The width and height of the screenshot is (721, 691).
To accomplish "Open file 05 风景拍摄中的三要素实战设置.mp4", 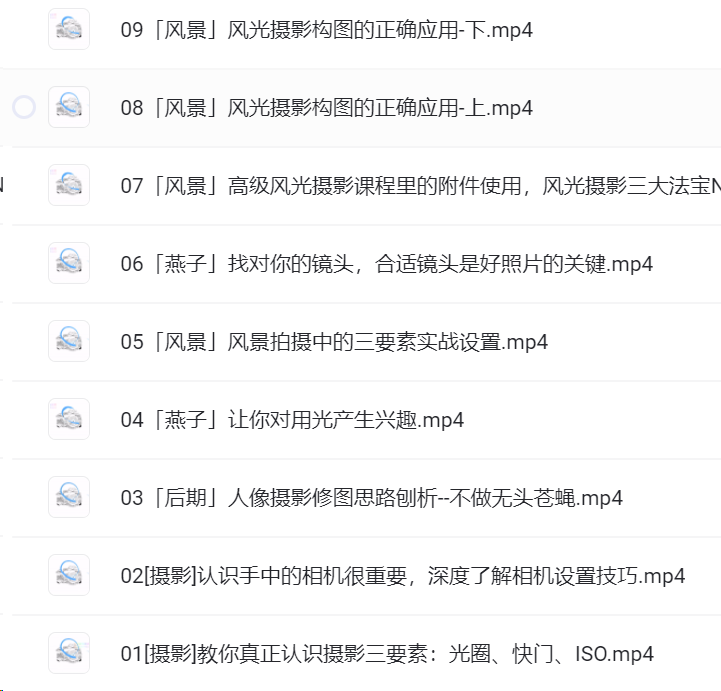I will pos(334,342).
